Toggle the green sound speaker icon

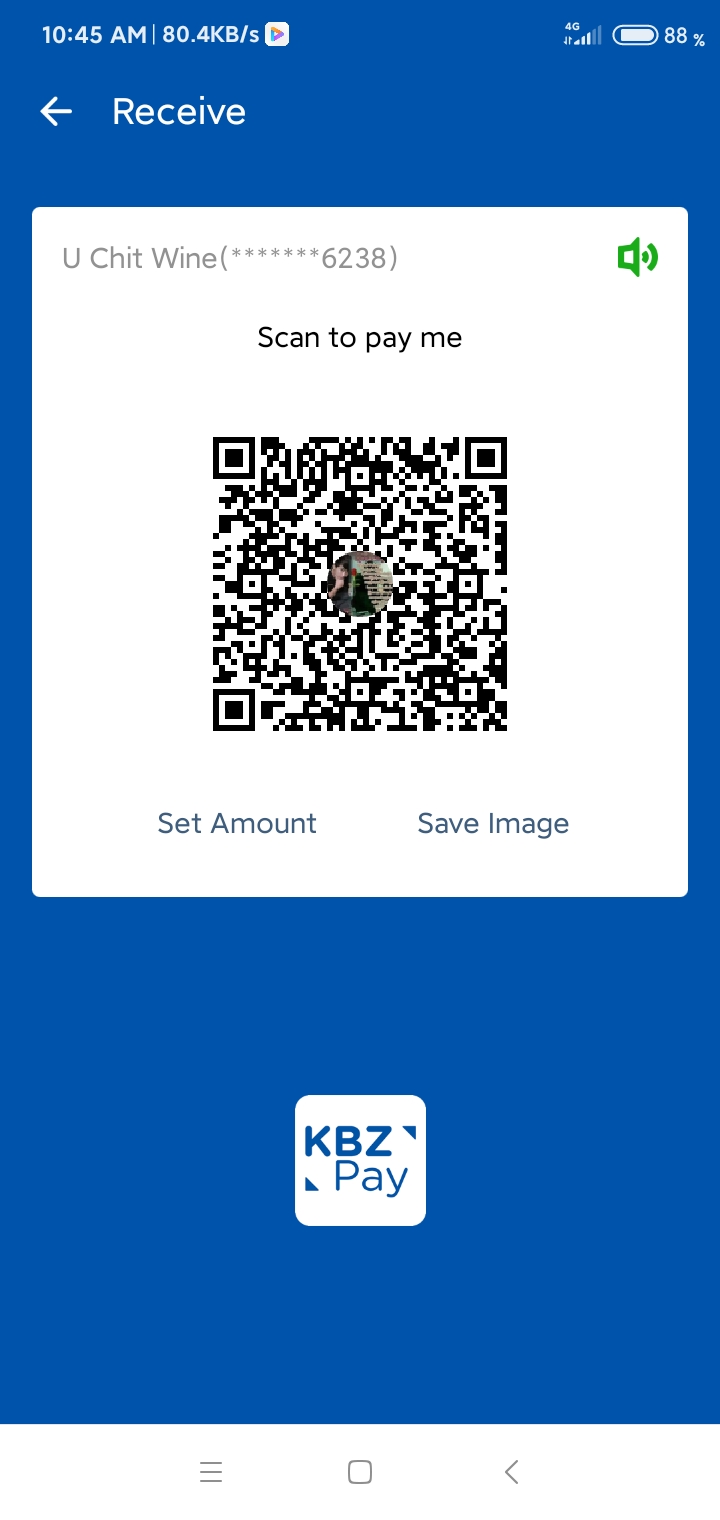tap(637, 258)
